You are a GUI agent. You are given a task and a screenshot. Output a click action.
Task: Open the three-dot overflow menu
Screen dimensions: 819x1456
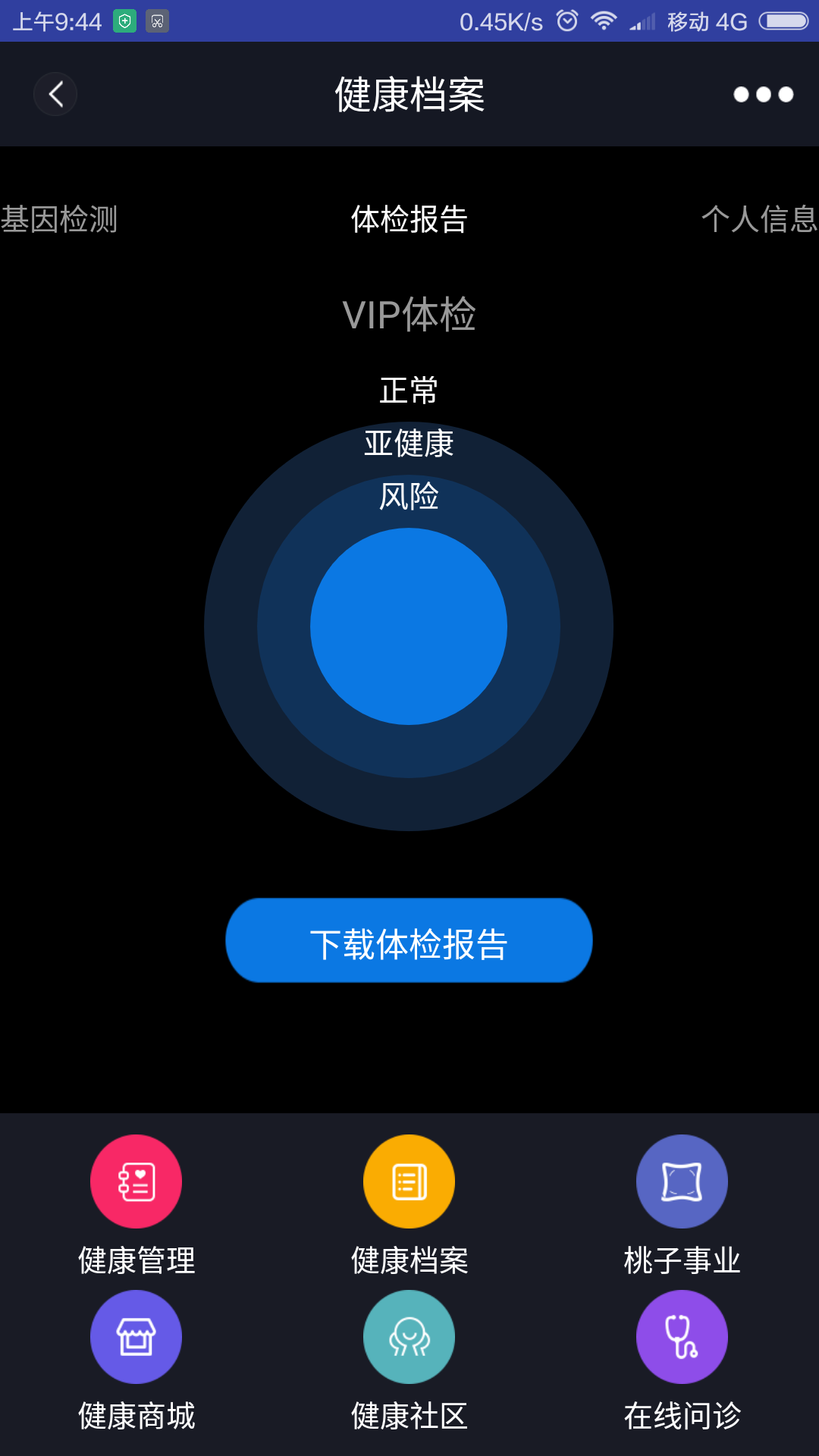(763, 95)
